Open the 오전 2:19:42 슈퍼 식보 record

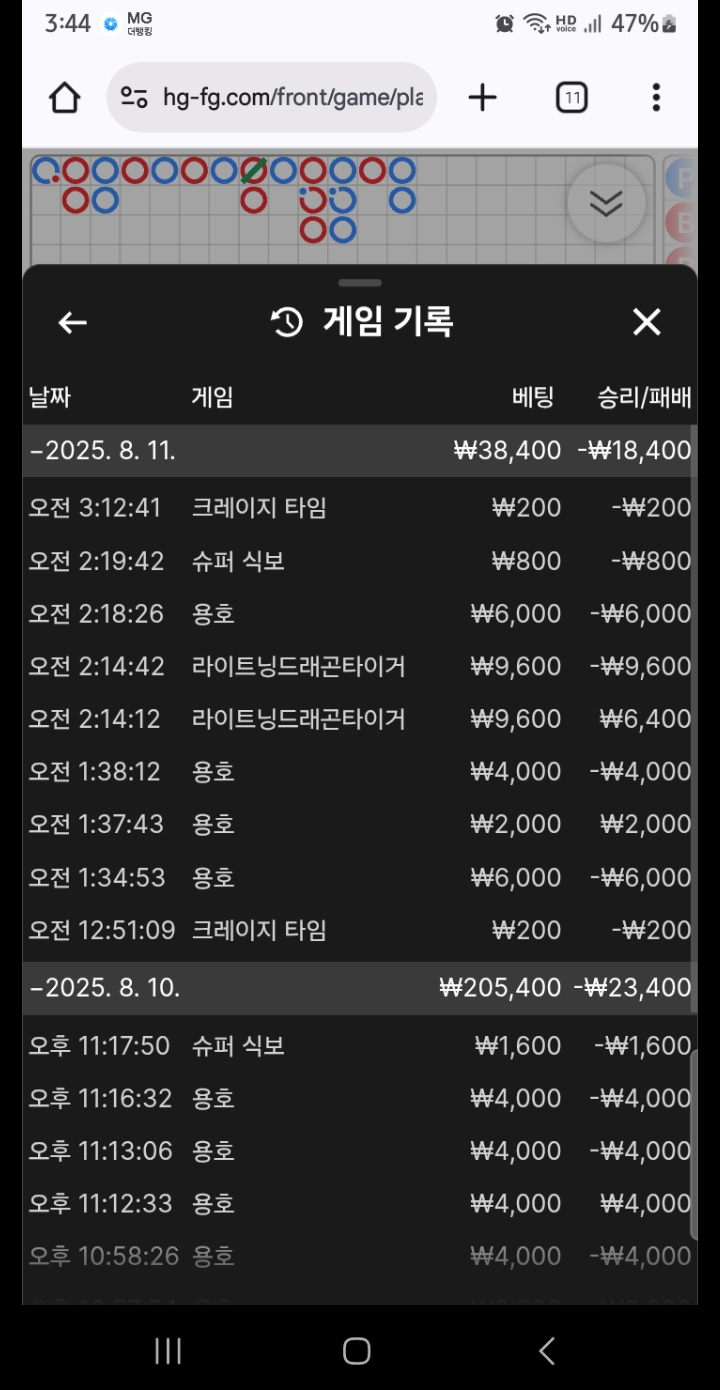coord(360,561)
